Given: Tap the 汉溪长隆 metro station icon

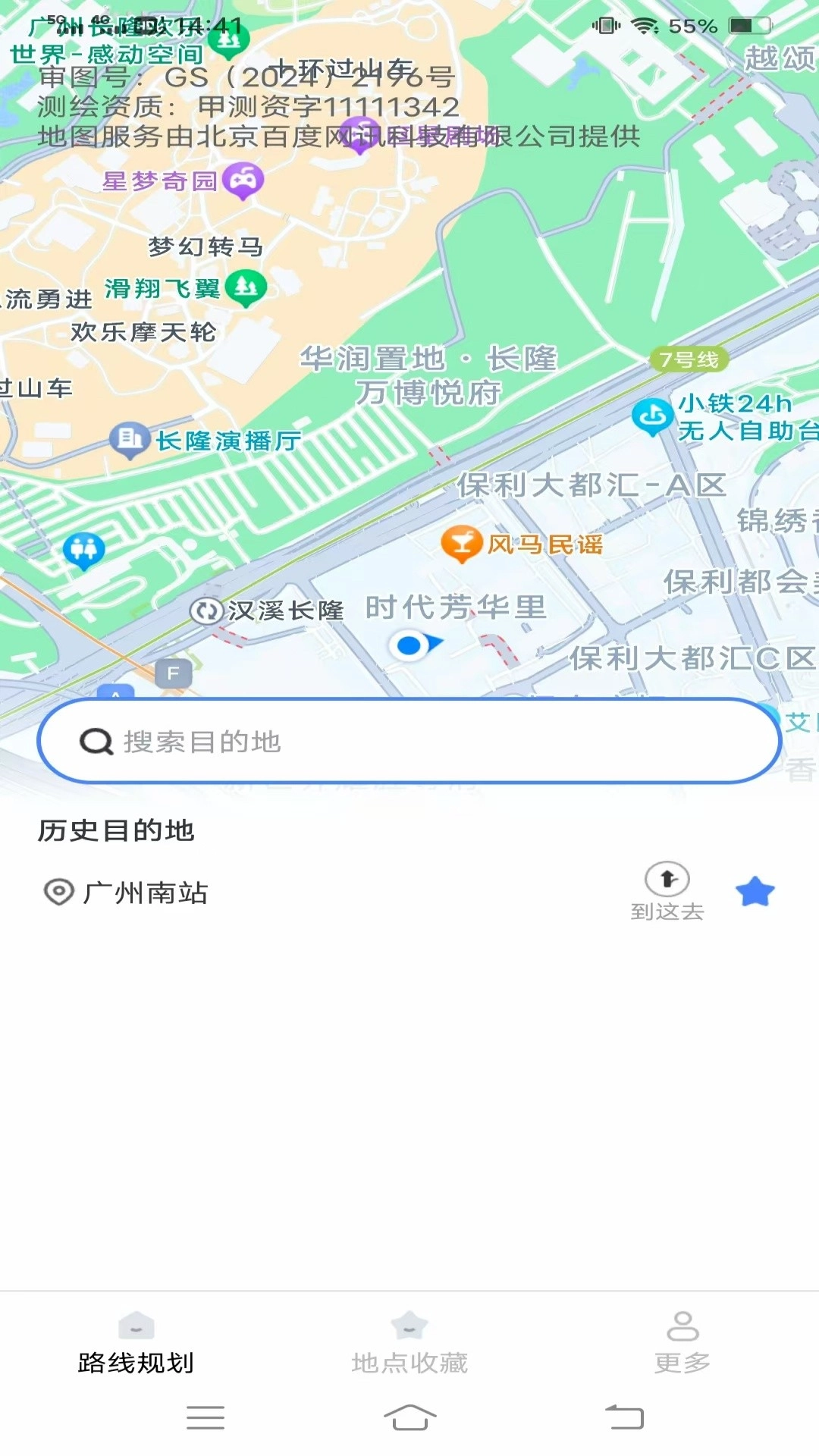Looking at the screenshot, I should pos(206,610).
